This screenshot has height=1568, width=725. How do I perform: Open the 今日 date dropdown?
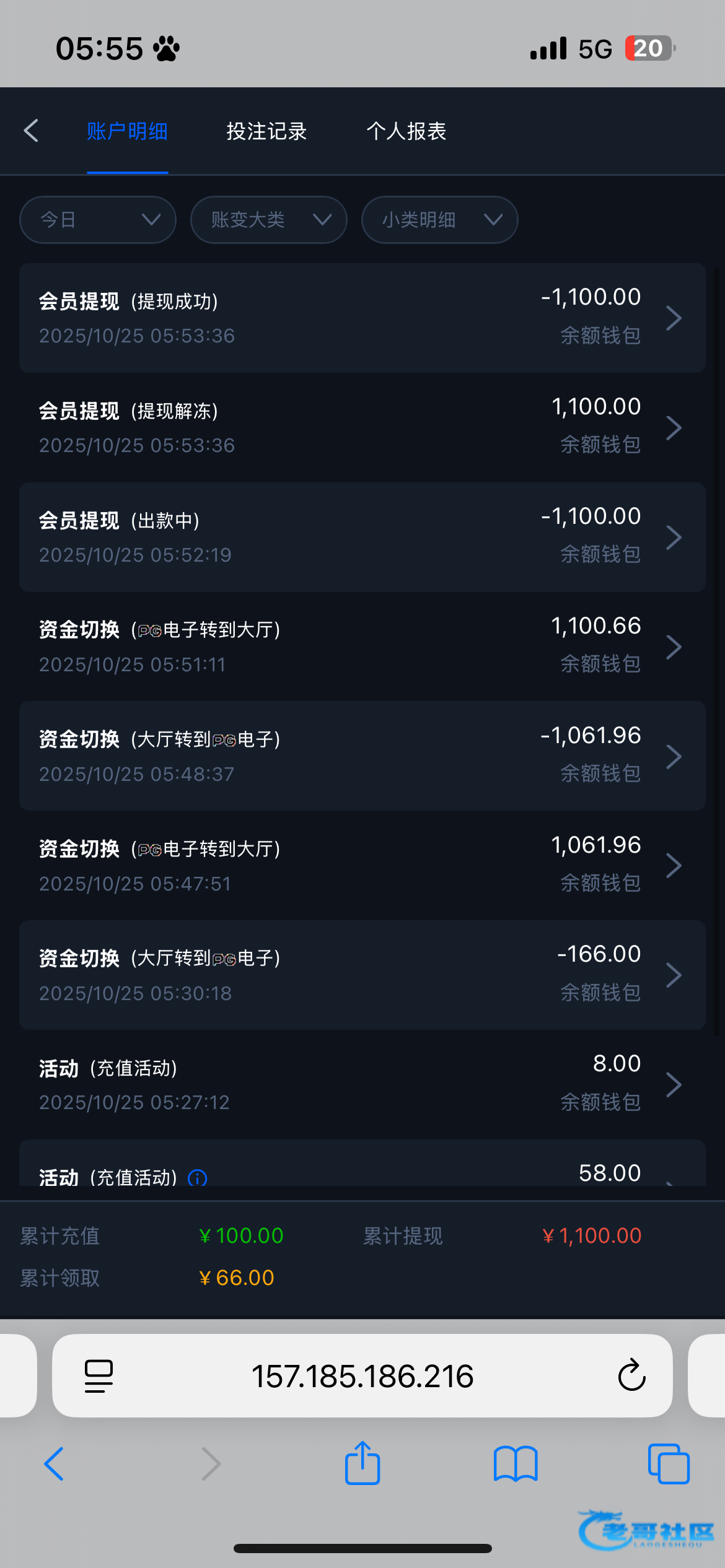tap(98, 220)
